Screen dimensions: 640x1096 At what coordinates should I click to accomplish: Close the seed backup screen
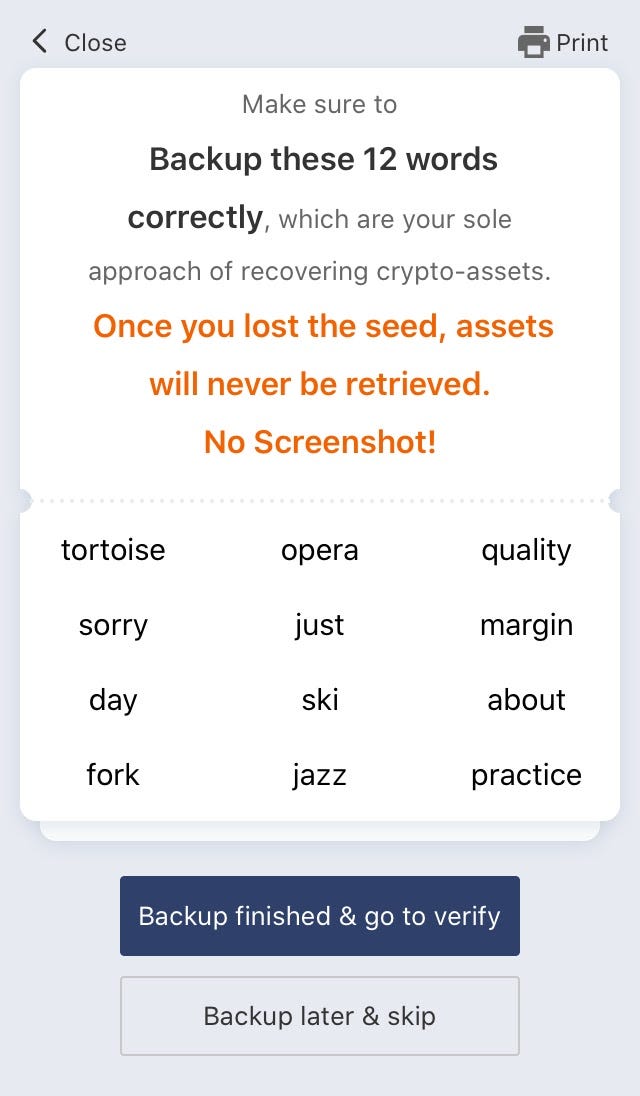click(79, 42)
